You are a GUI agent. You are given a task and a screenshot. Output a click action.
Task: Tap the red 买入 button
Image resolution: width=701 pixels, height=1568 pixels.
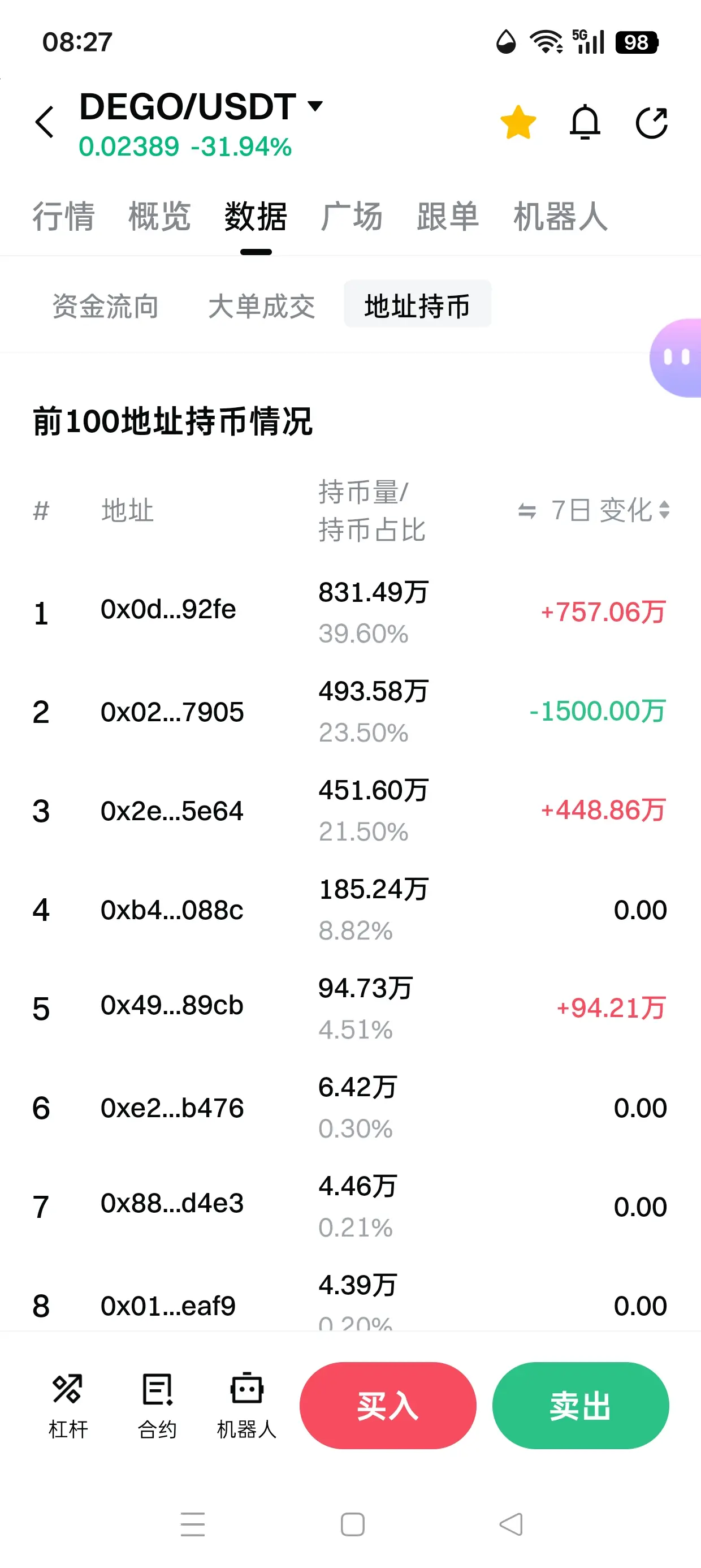tap(388, 1406)
